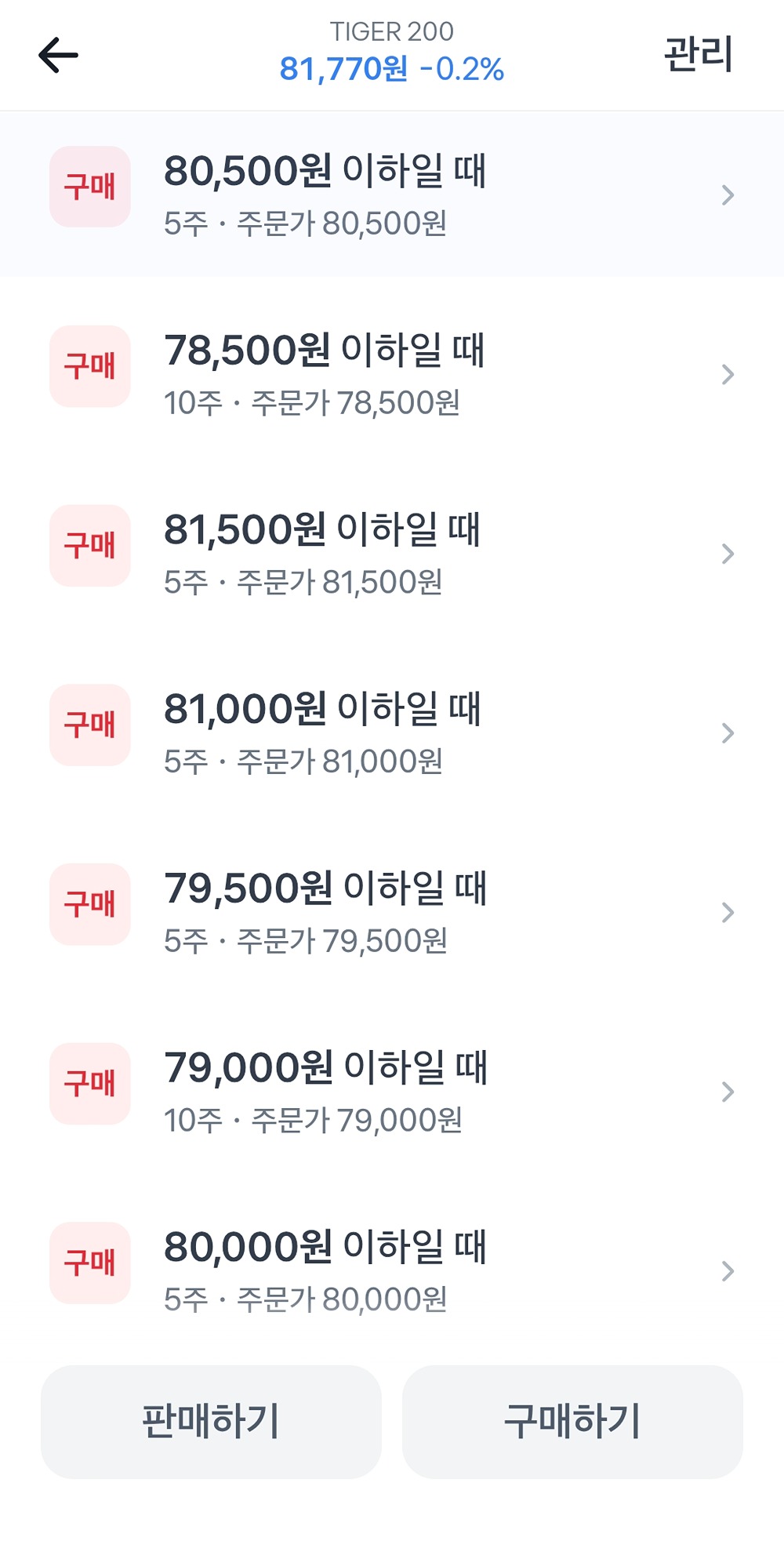The width and height of the screenshot is (784, 1559).
Task: Tap the 판매하기 sell button
Action: click(211, 1421)
